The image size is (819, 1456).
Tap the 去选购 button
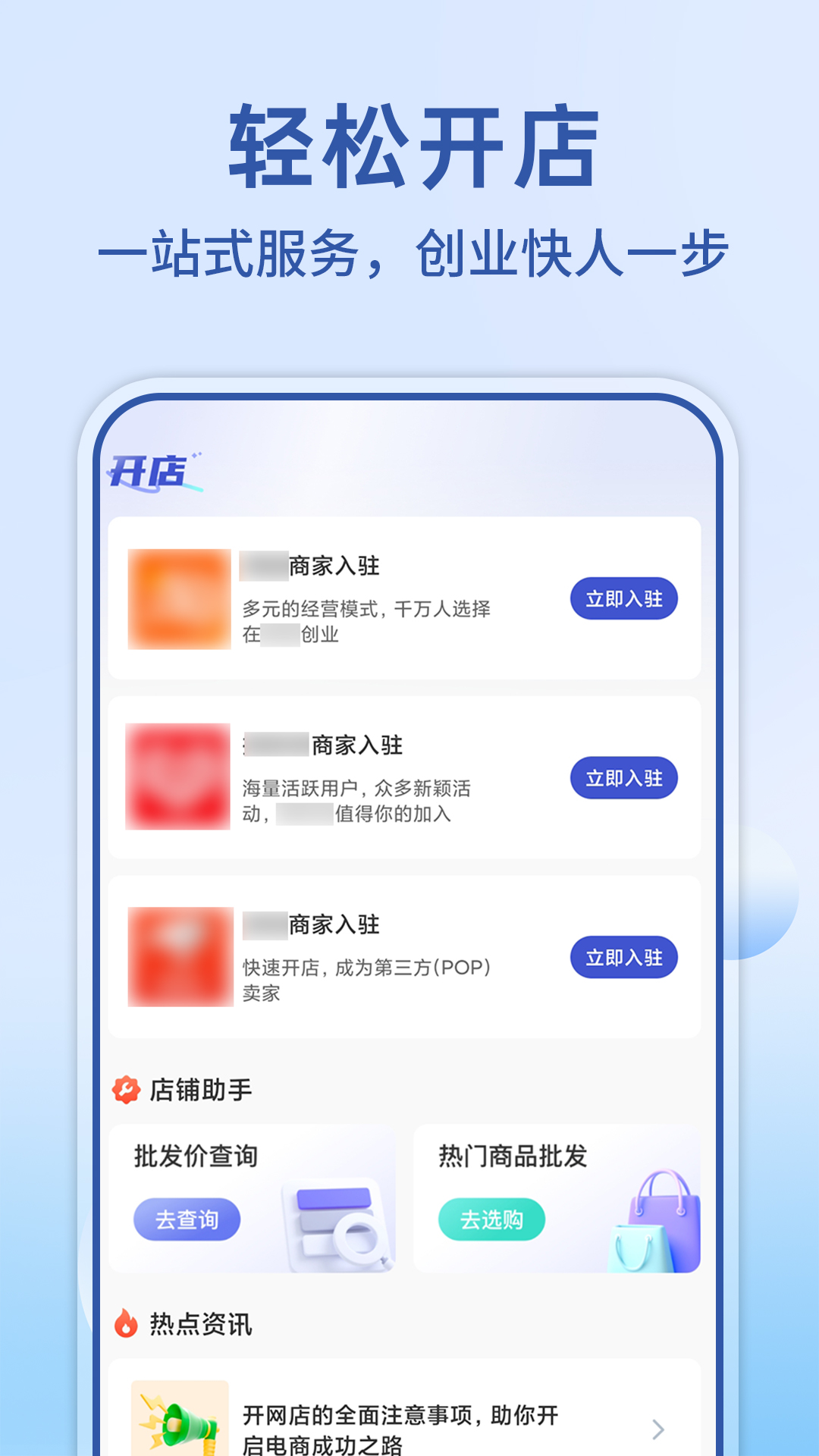491,1219
